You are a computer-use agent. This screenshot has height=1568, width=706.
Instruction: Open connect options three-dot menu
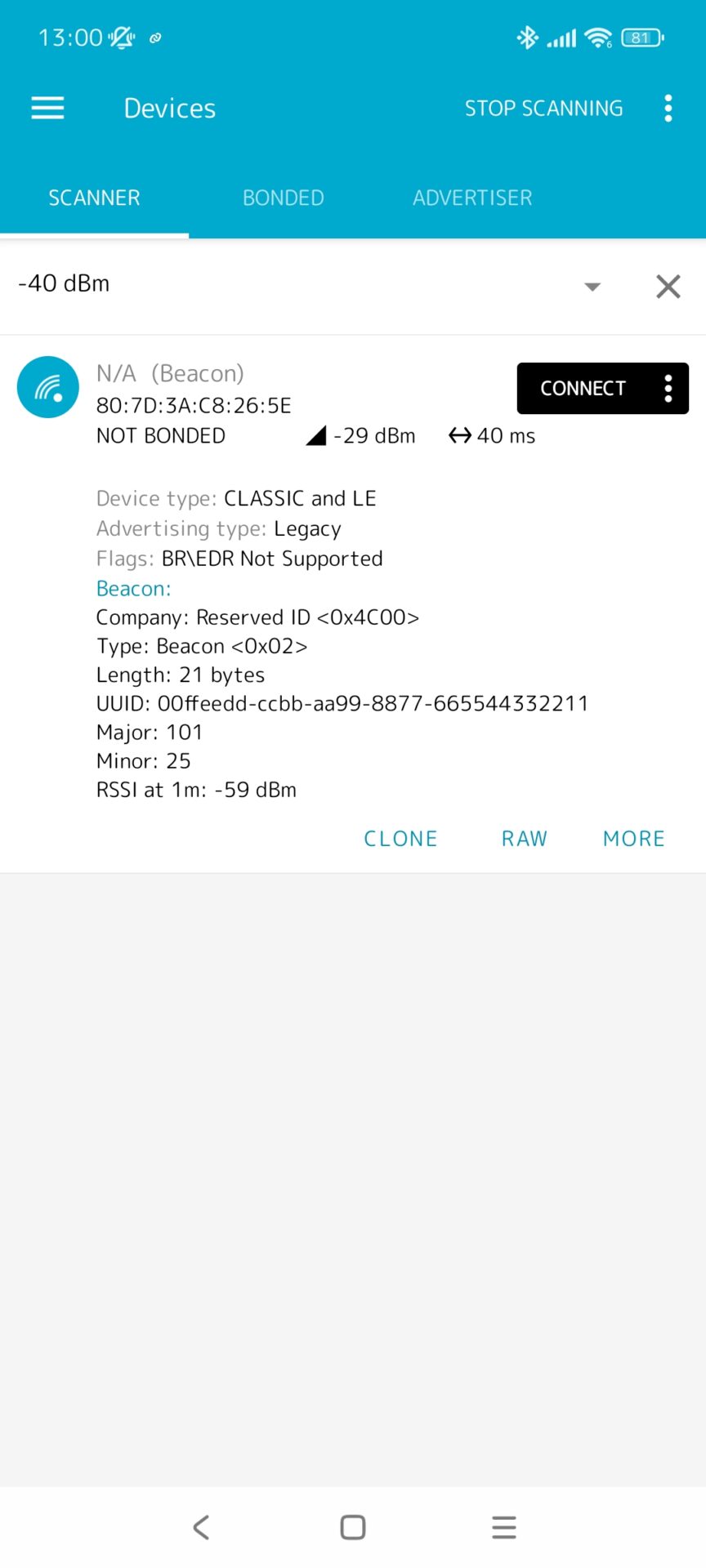(668, 389)
